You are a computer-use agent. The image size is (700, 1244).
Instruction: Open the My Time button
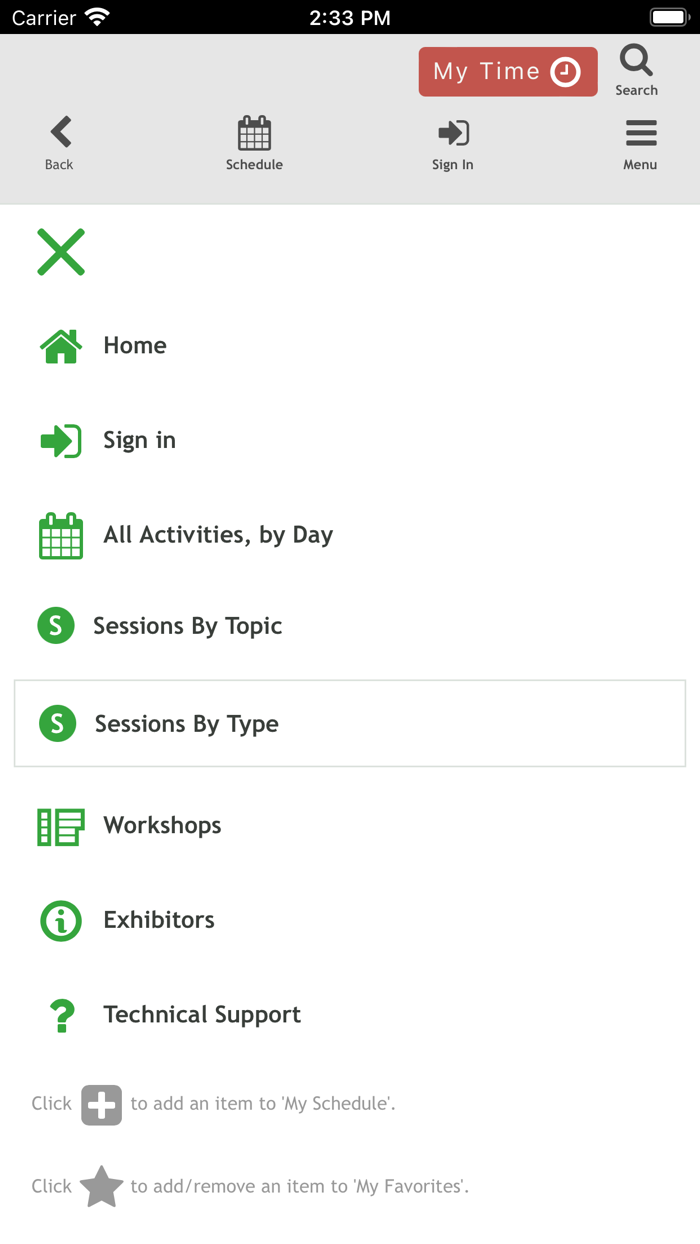(x=508, y=72)
